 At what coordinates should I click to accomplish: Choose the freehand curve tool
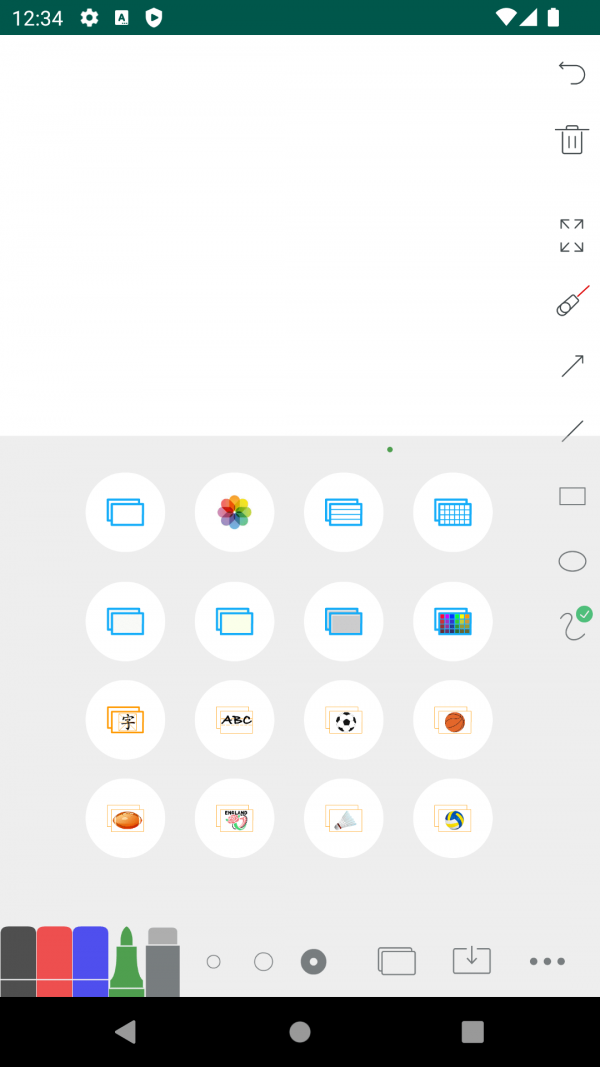pos(572,626)
